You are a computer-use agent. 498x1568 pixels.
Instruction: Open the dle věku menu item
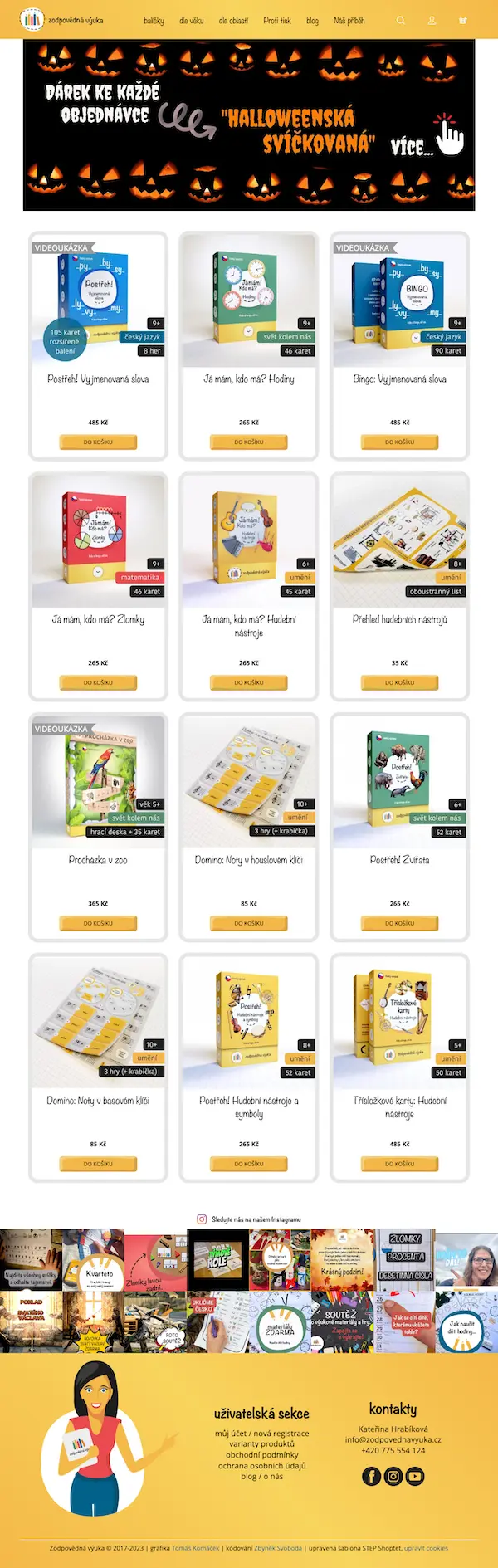click(x=191, y=20)
